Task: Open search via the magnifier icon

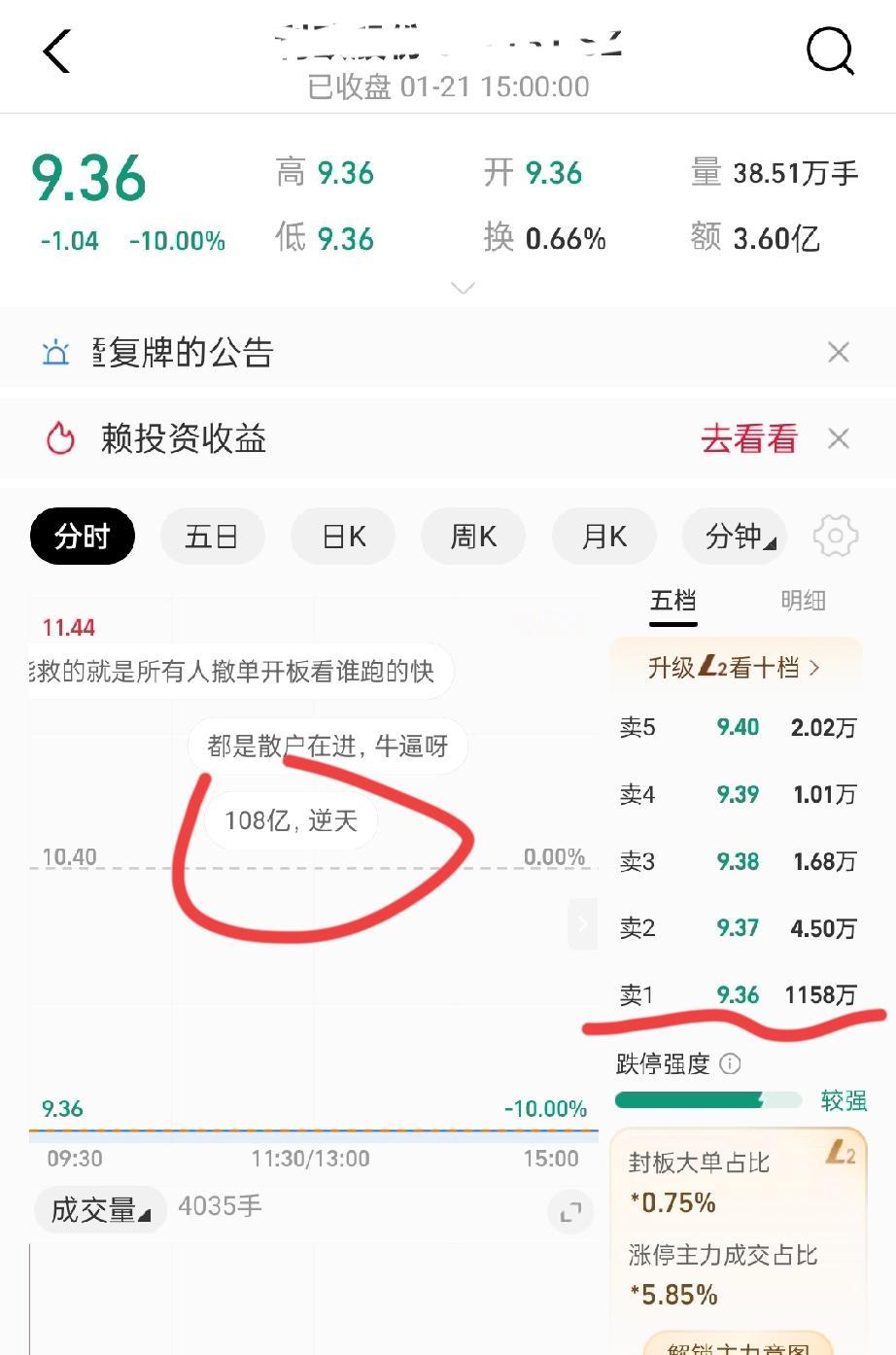Action: (x=831, y=52)
